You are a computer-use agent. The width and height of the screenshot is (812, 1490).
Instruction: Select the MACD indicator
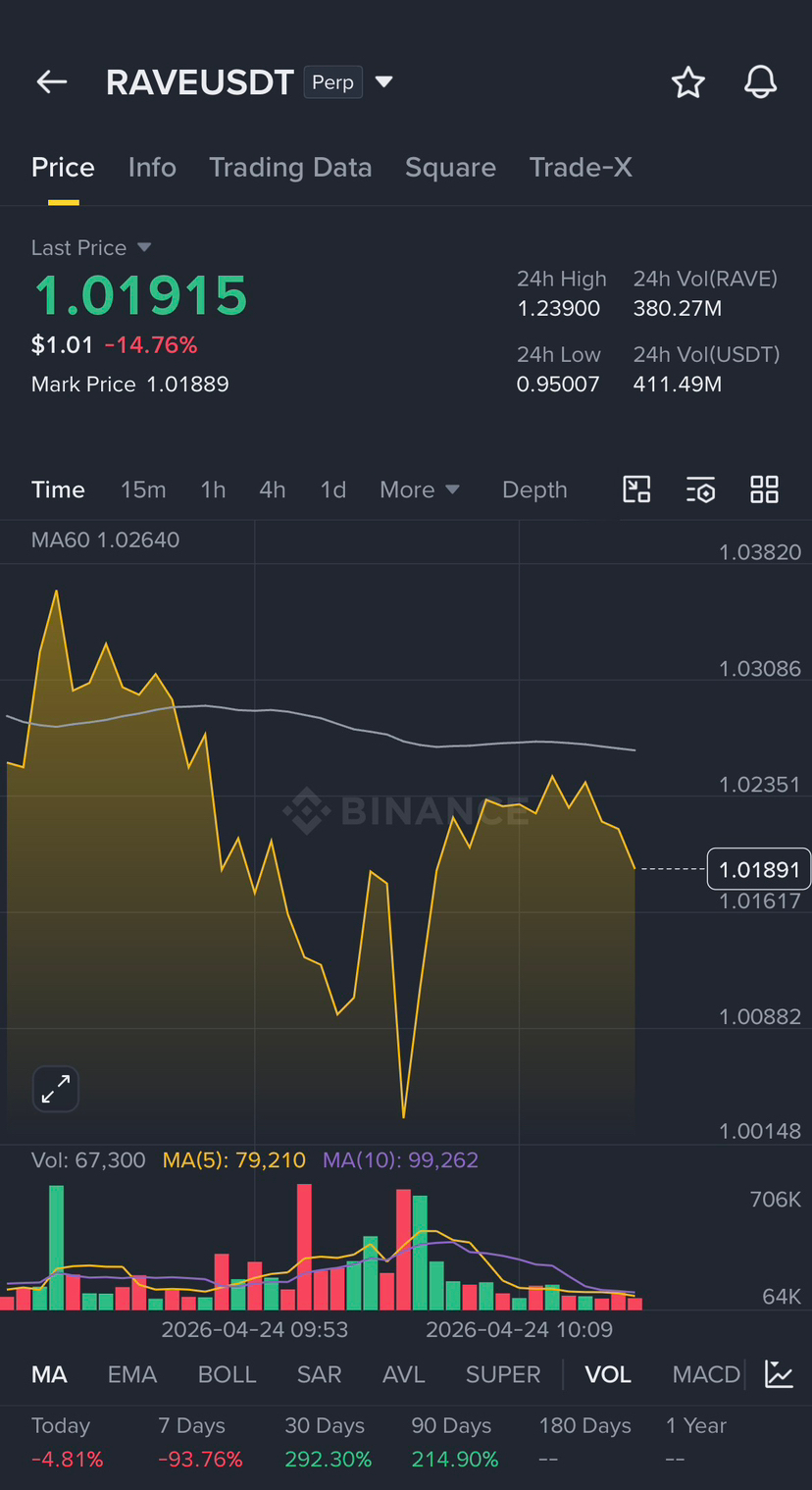[x=705, y=1374]
